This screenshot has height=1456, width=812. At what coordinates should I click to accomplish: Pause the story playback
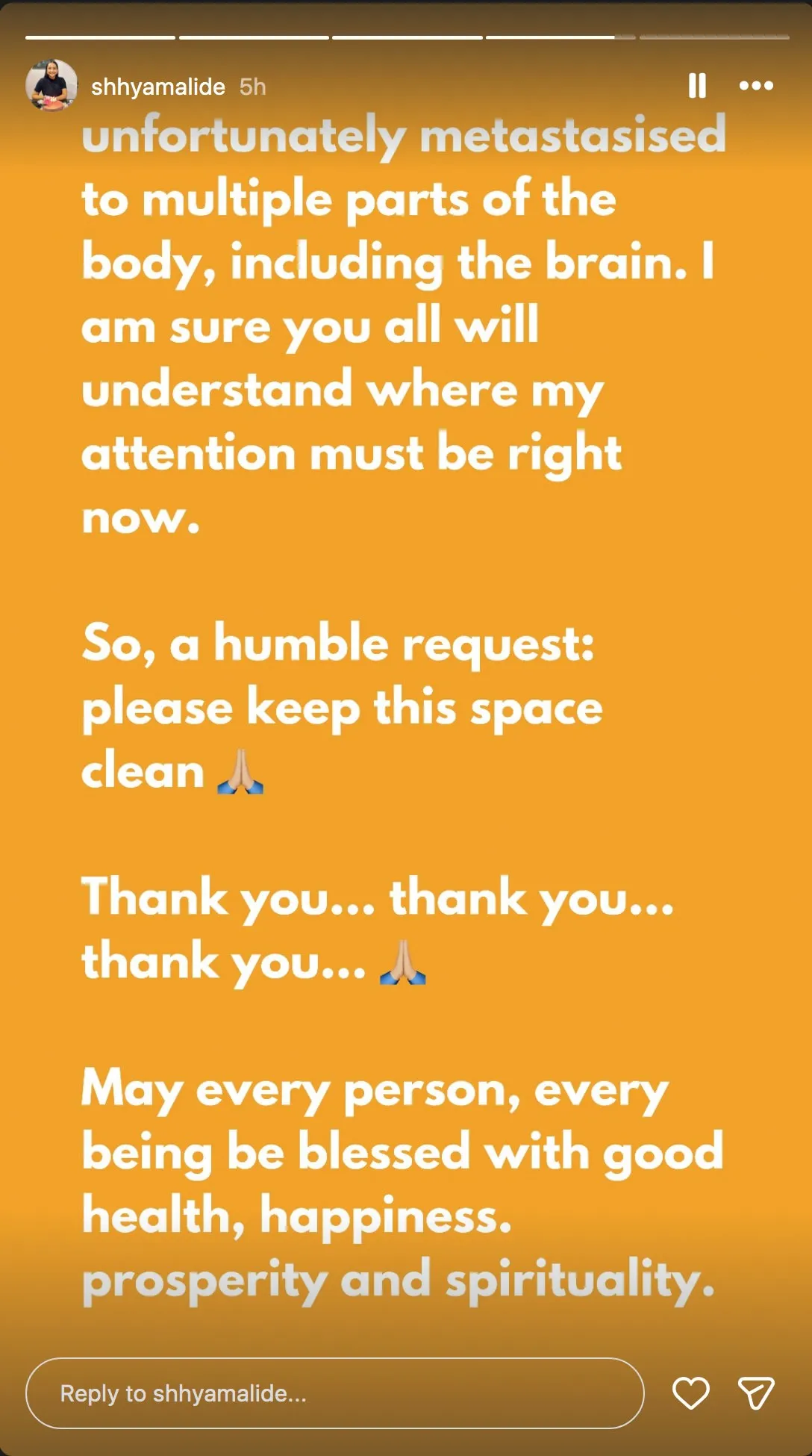click(697, 86)
